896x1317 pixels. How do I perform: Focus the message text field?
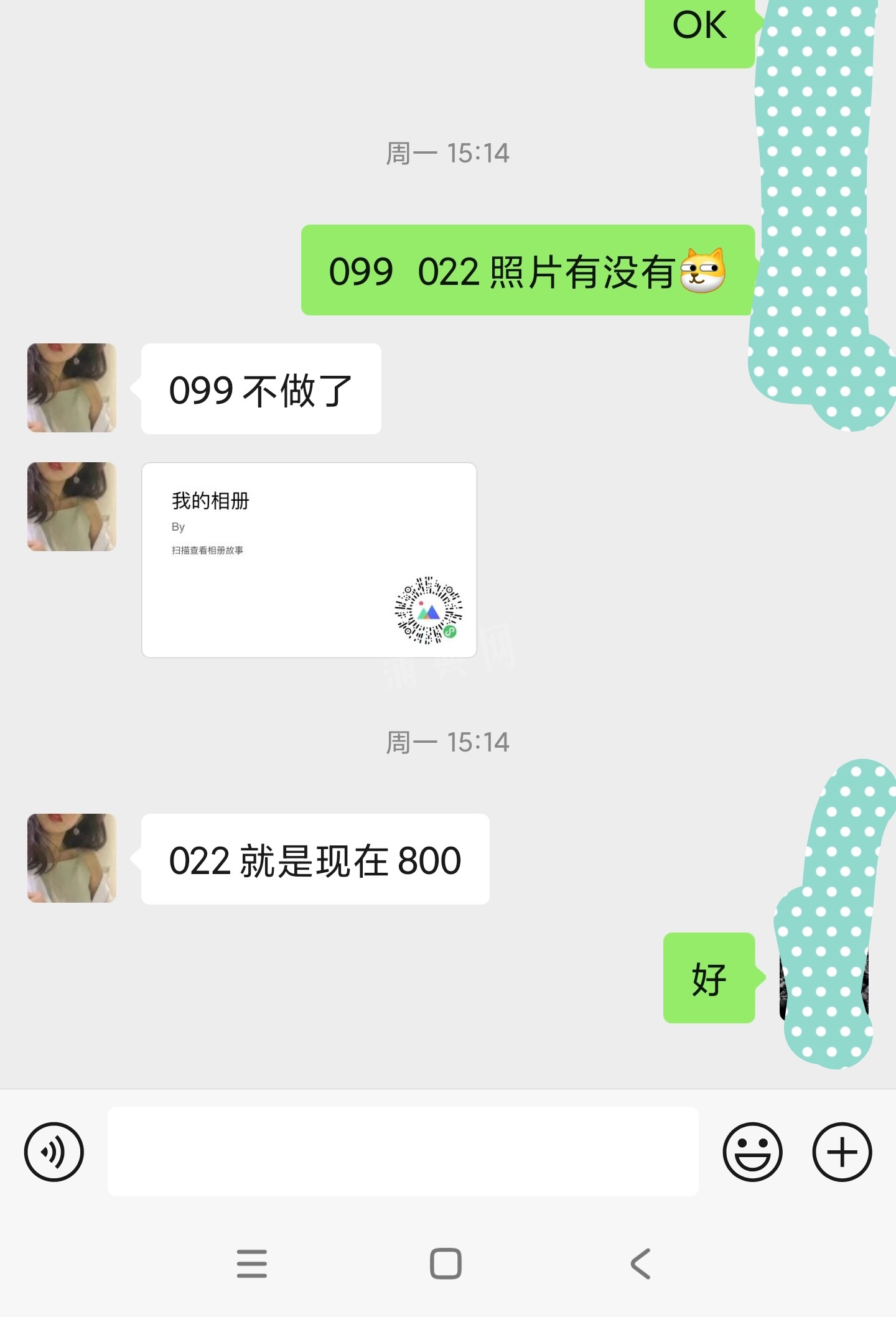[403, 1151]
